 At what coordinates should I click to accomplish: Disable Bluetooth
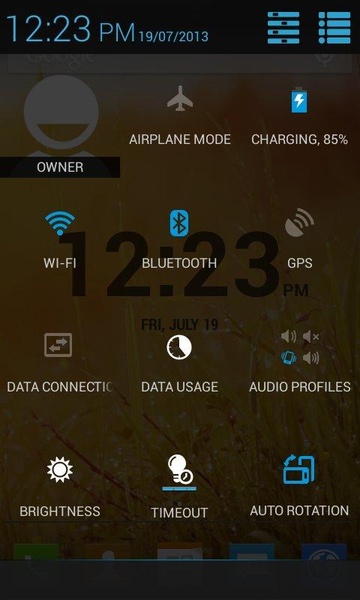pyautogui.click(x=179, y=240)
